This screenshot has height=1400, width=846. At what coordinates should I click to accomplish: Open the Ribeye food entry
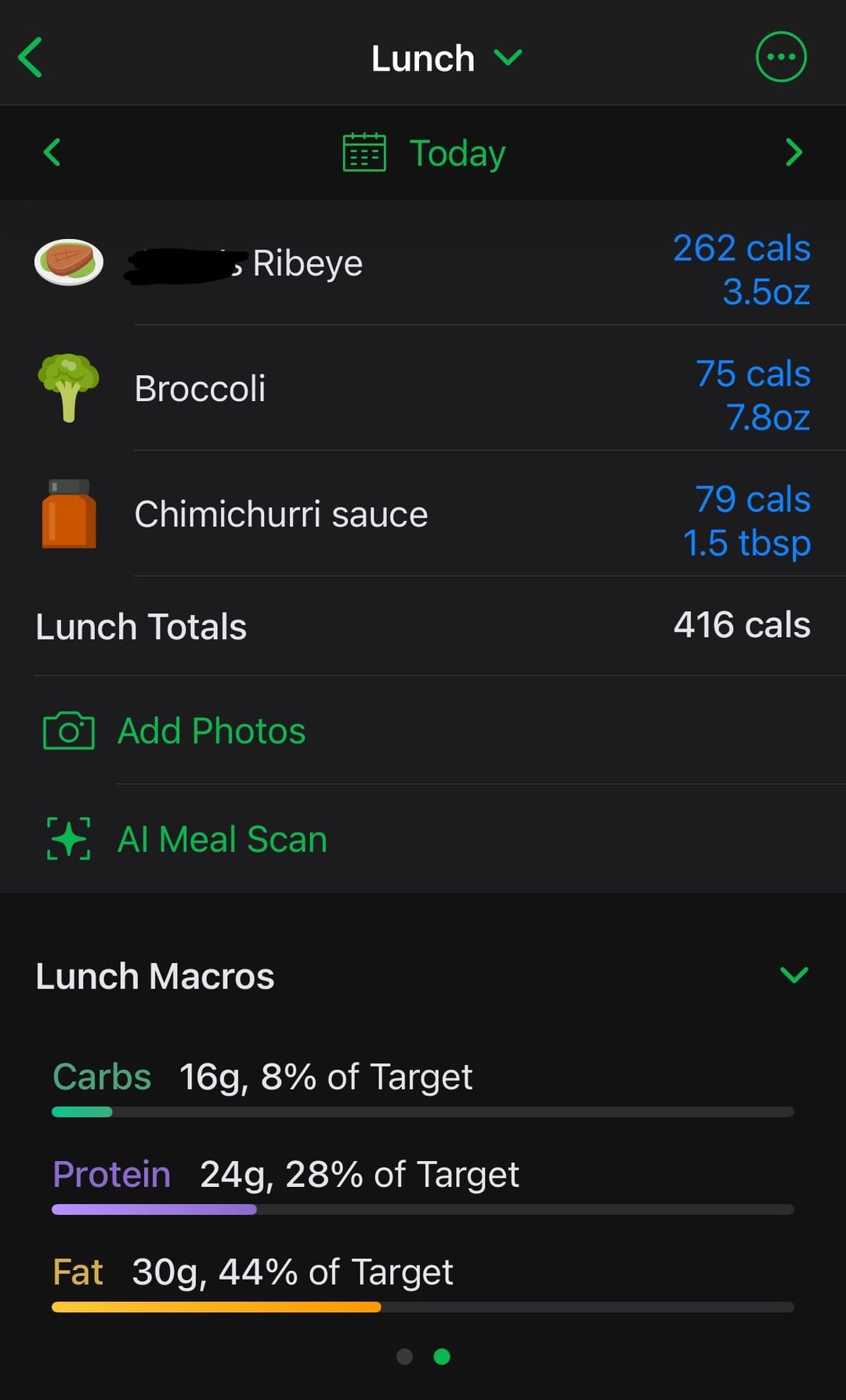423,262
